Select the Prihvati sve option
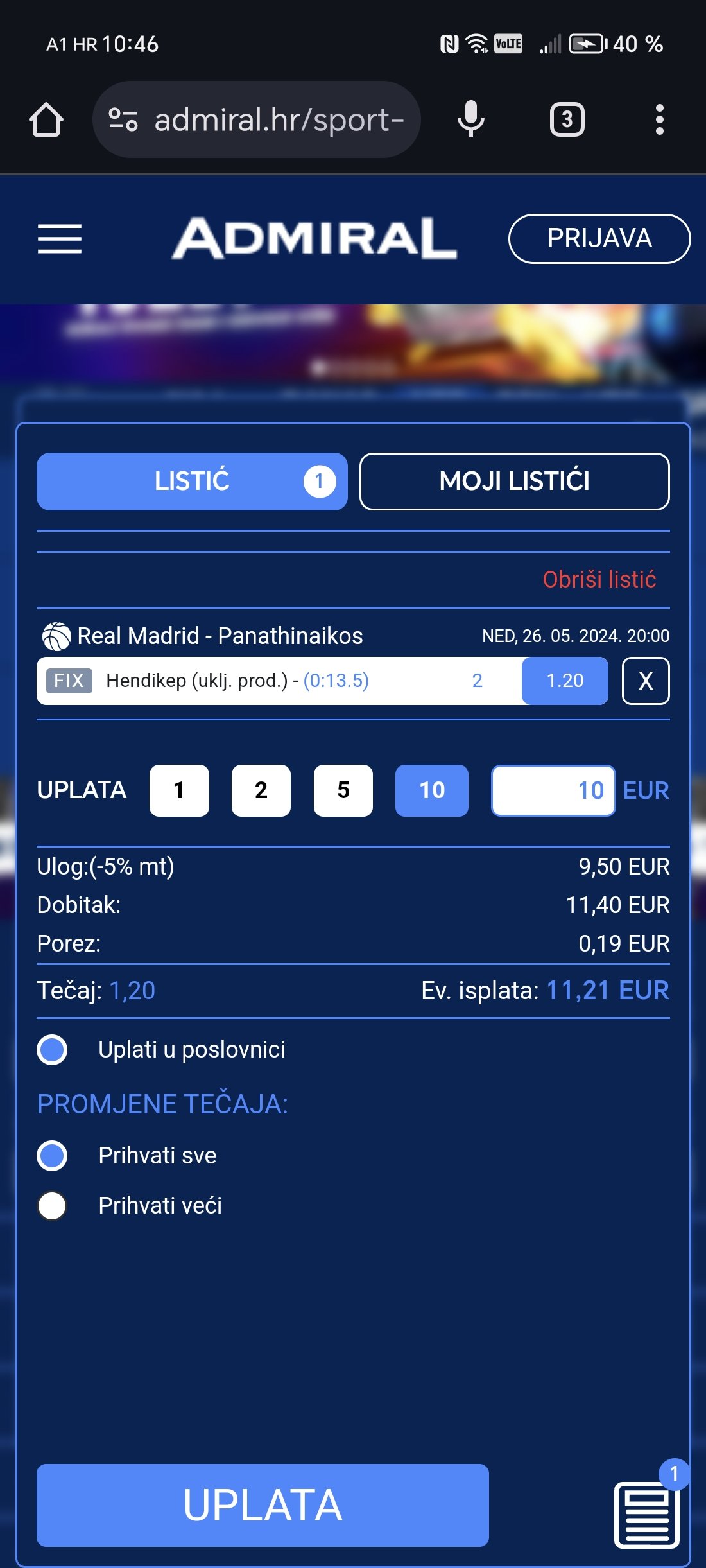Screen dimensions: 706x1568 coord(53,1156)
